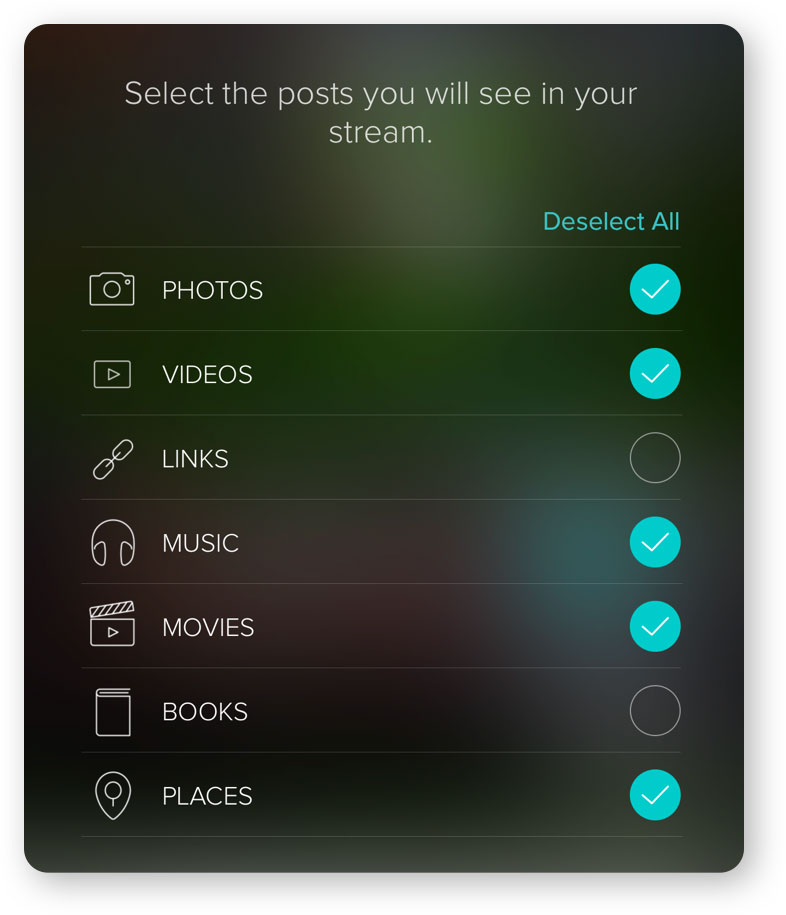
Task: Deselect the Movies checkbox
Action: tap(655, 627)
